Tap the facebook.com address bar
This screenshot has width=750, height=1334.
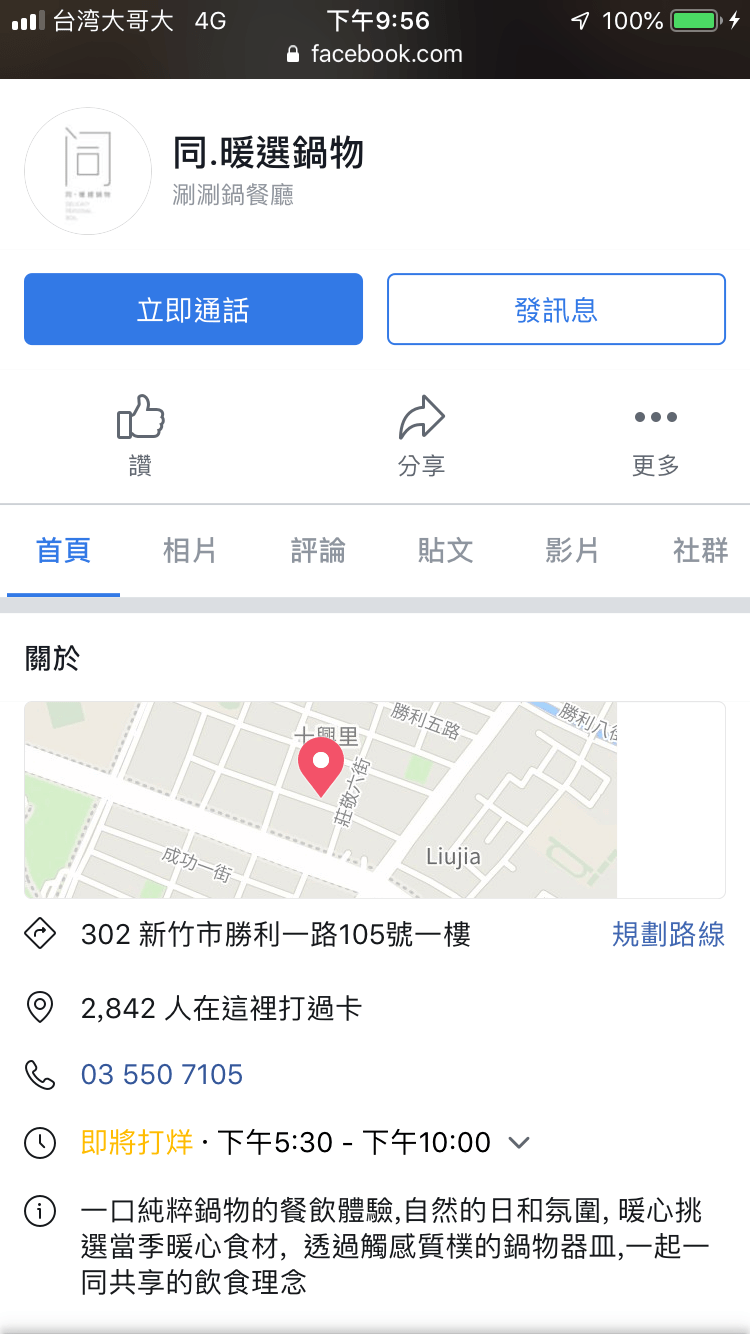pos(375,54)
